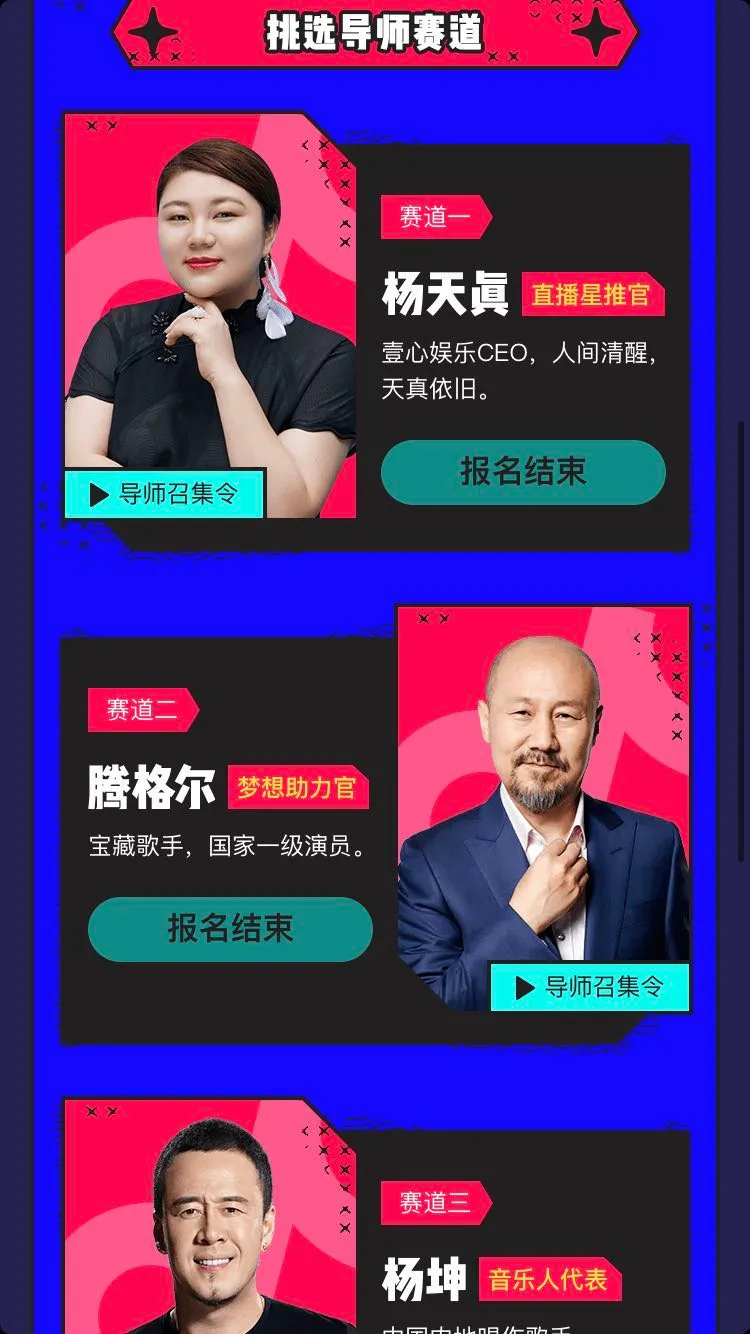Tap 报名结束 button under 杨天真

tap(523, 472)
